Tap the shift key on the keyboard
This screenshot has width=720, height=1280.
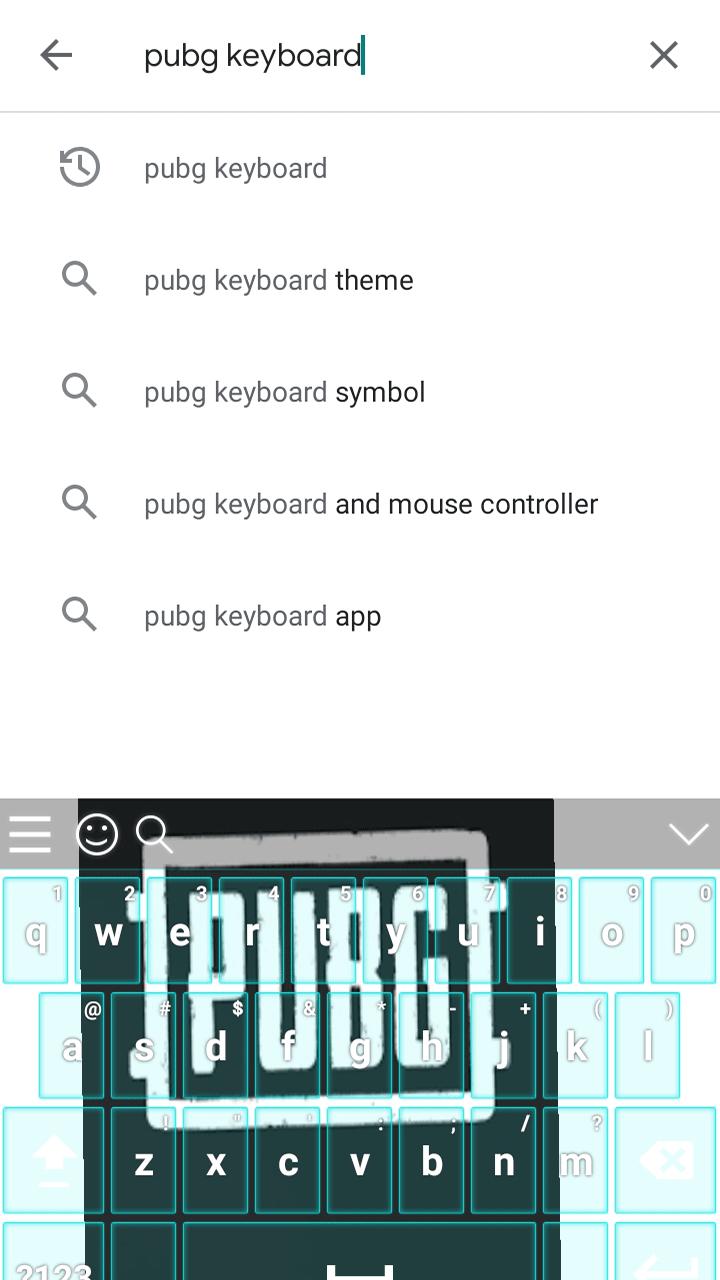coord(52,1161)
